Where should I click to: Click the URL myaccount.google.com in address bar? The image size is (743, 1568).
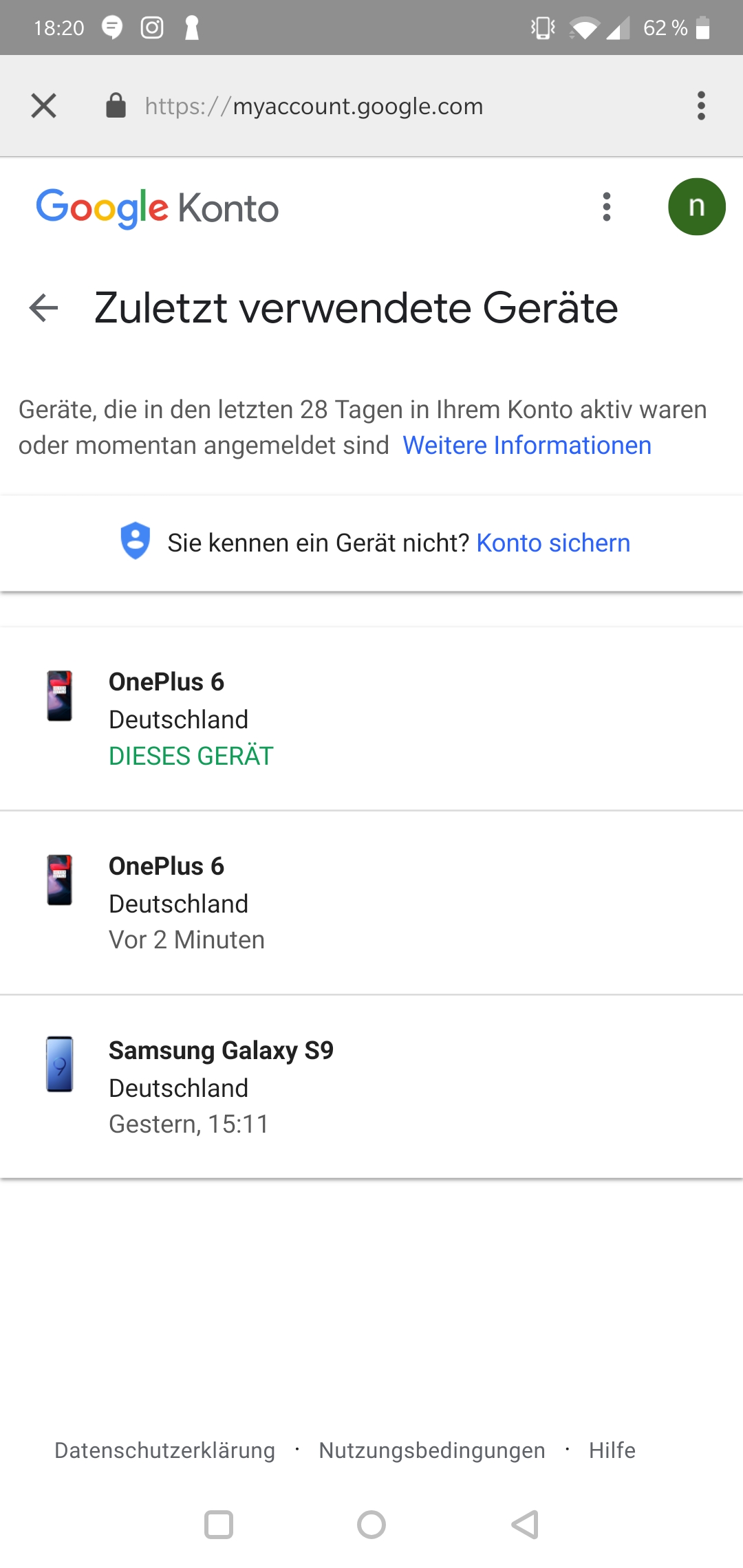coord(313,105)
